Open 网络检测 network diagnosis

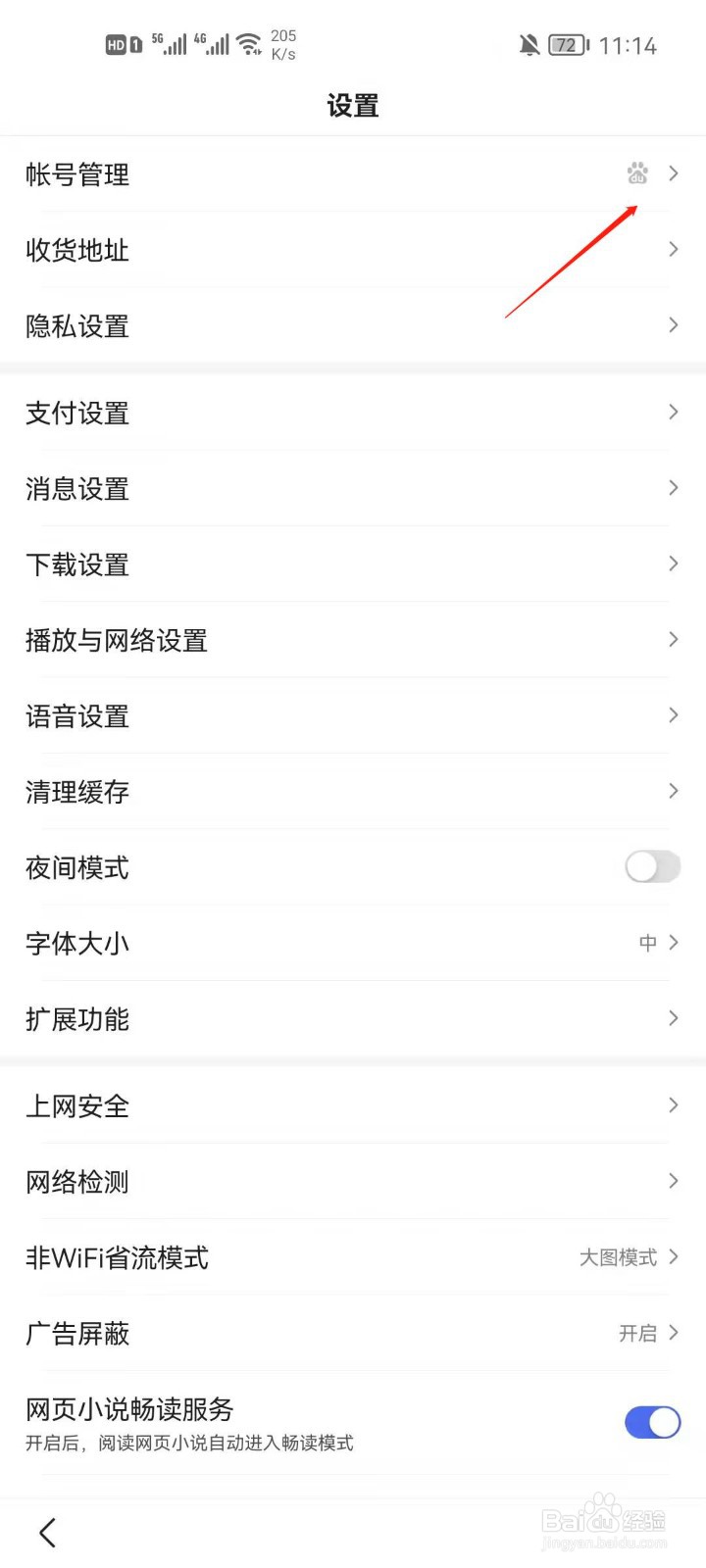tap(353, 1182)
